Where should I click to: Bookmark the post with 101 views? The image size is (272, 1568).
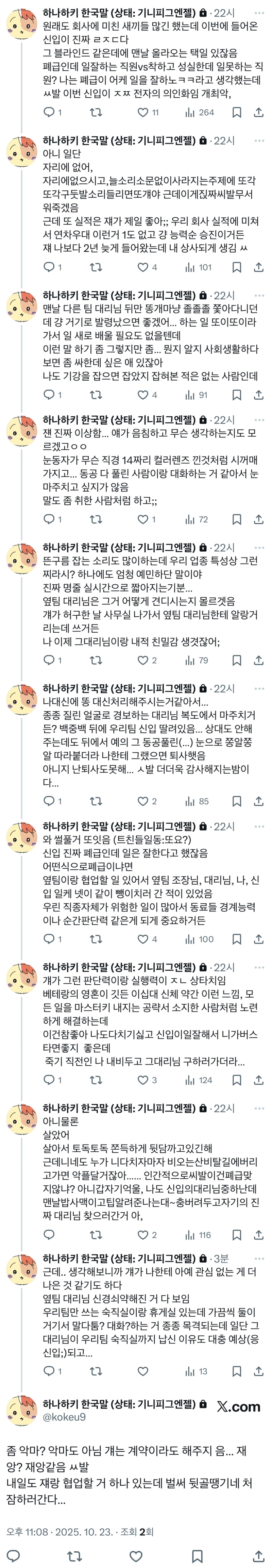pyautogui.click(x=237, y=267)
